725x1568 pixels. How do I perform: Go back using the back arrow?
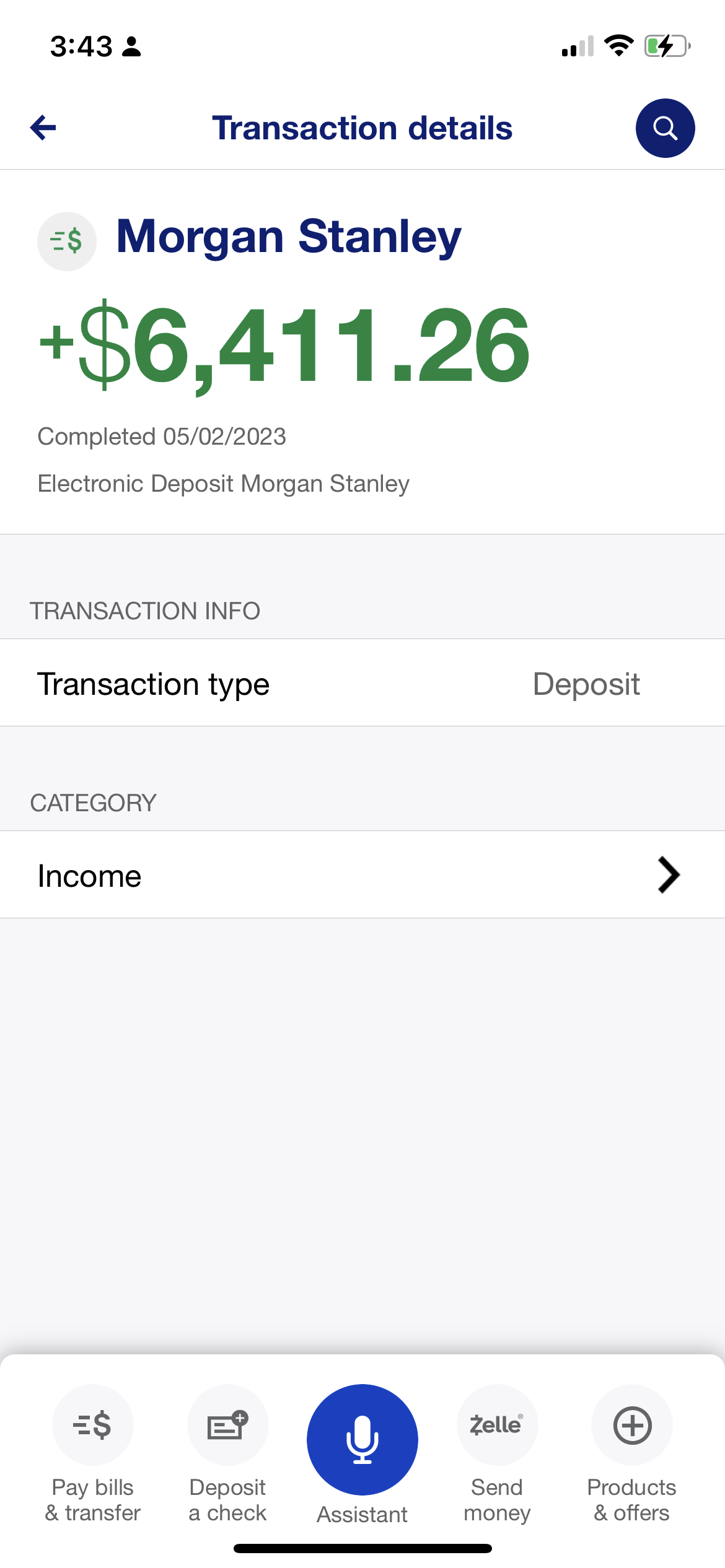click(43, 128)
